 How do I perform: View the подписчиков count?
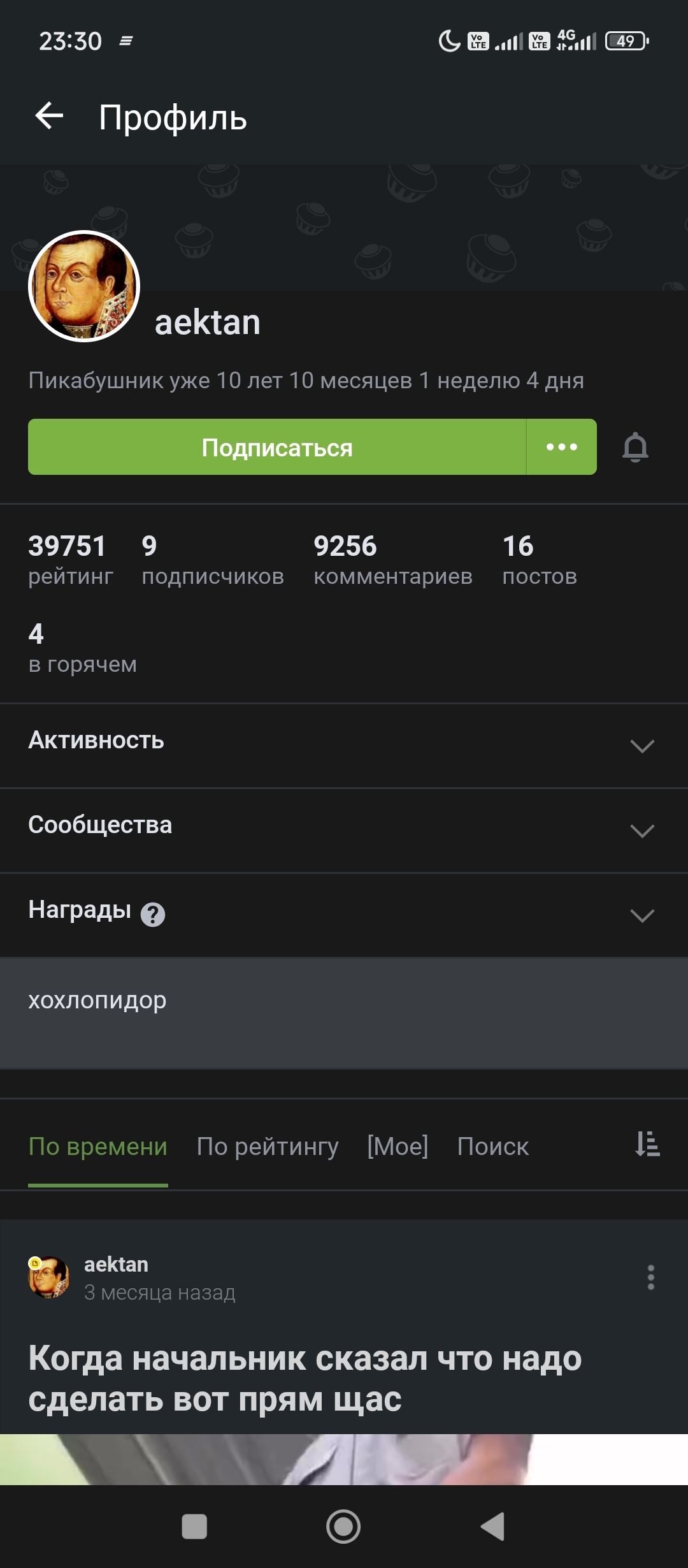[x=212, y=560]
